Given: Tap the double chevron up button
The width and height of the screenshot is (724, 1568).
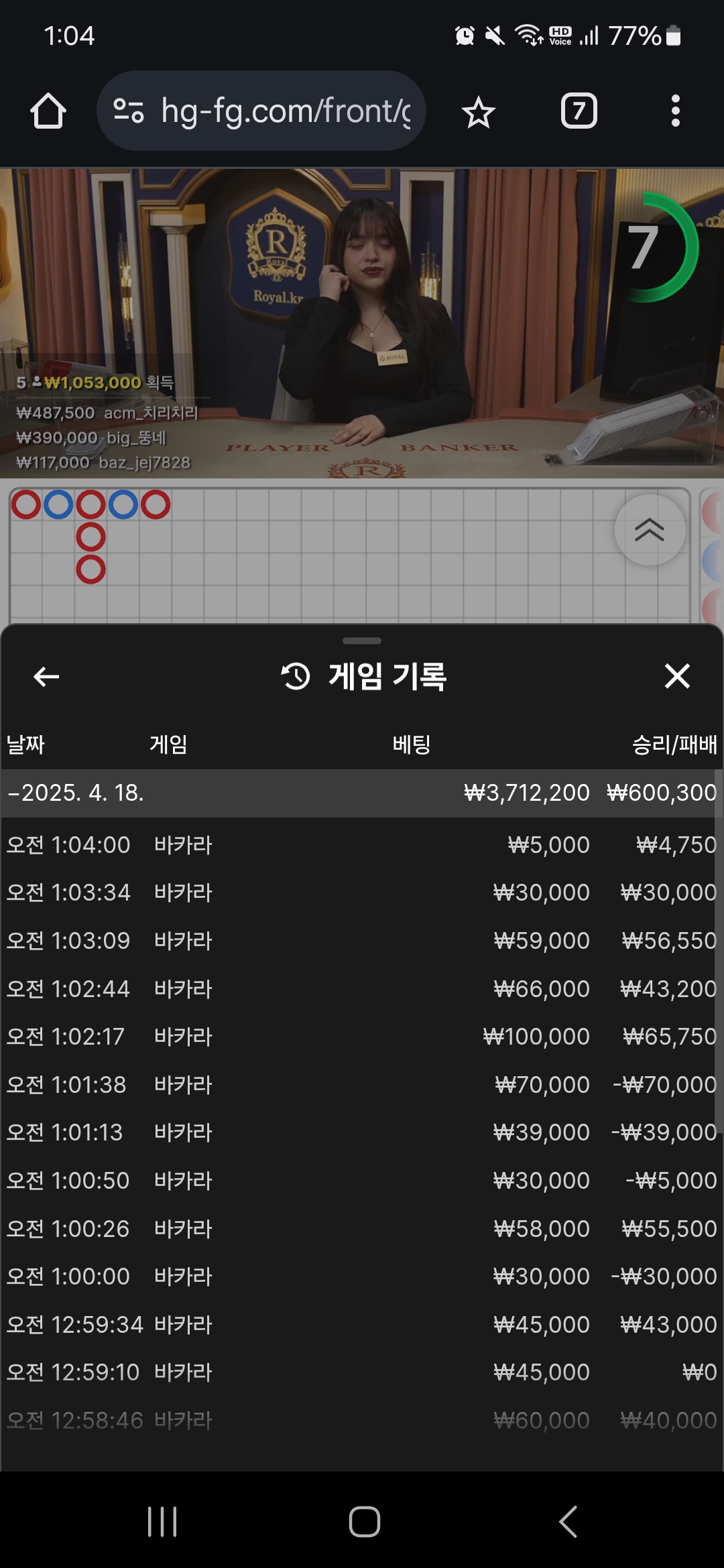Looking at the screenshot, I should point(649,530).
